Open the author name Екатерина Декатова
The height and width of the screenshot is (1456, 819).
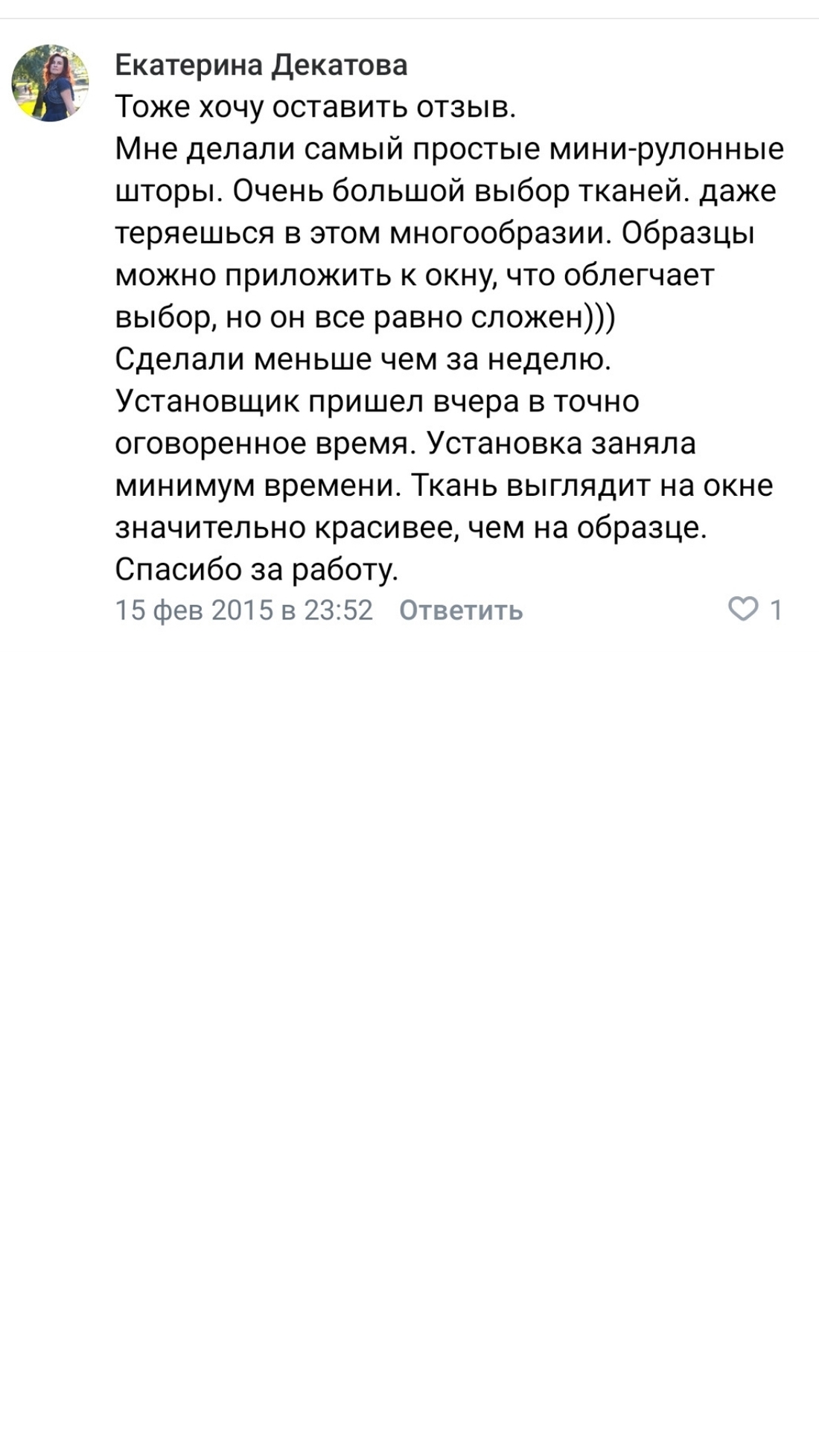point(261,65)
